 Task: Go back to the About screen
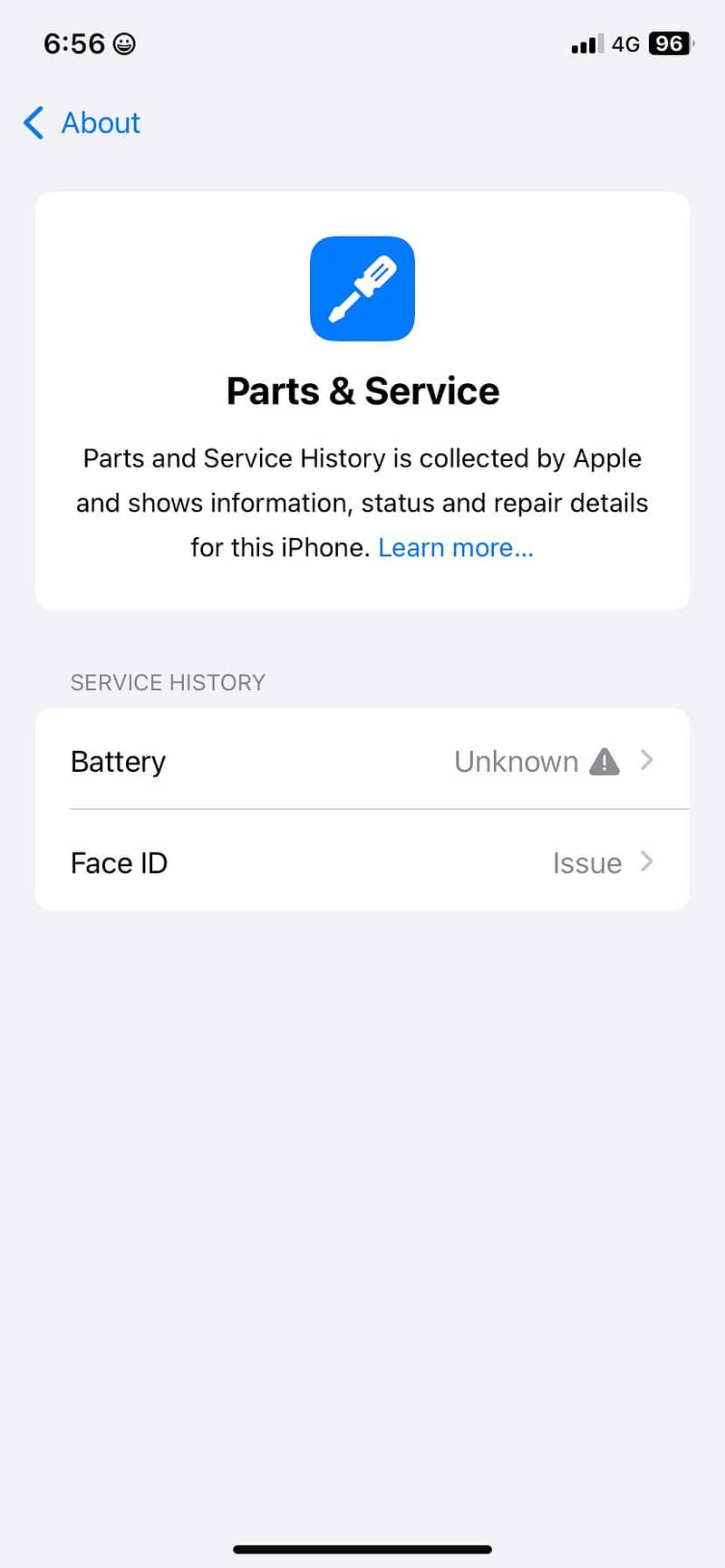coord(83,123)
